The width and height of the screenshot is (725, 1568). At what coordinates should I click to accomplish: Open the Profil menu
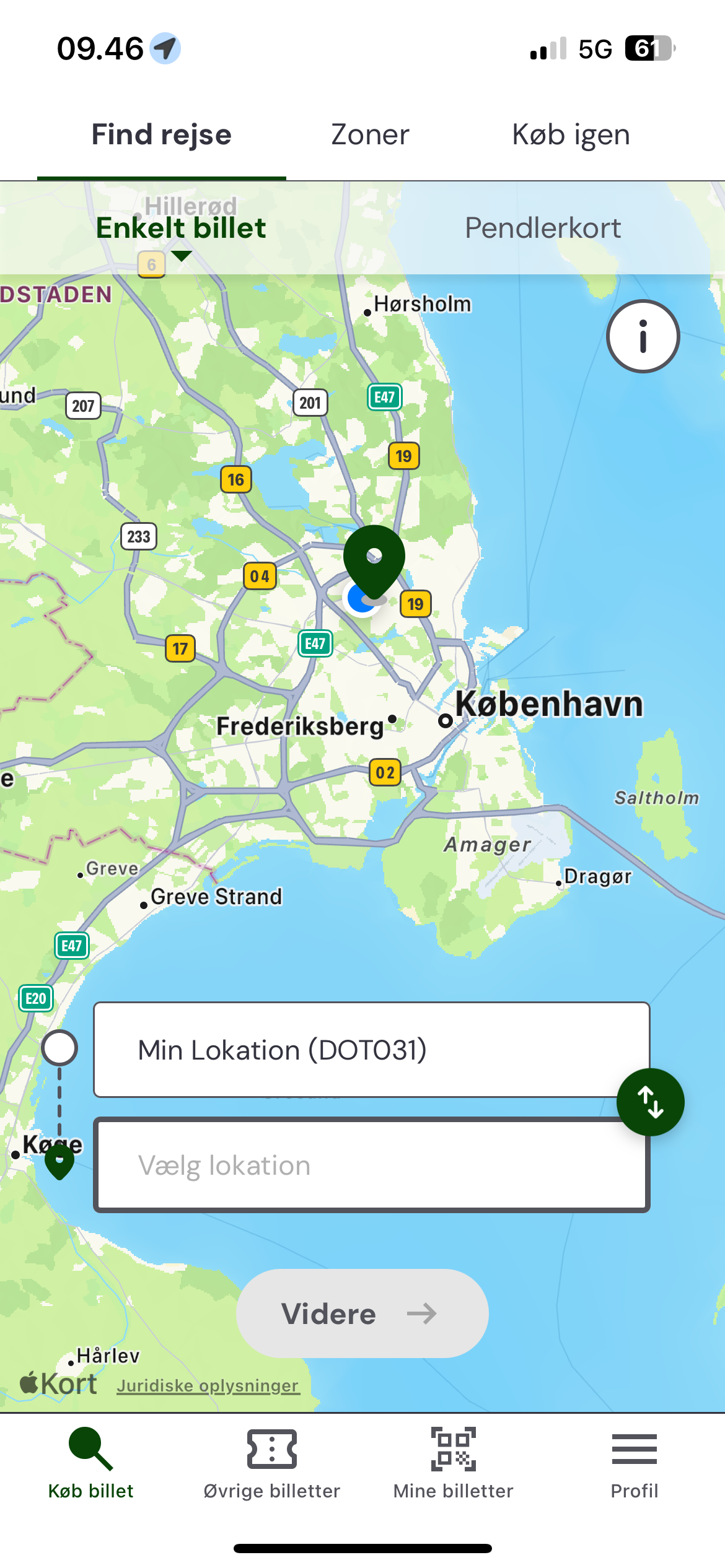[x=634, y=1465]
